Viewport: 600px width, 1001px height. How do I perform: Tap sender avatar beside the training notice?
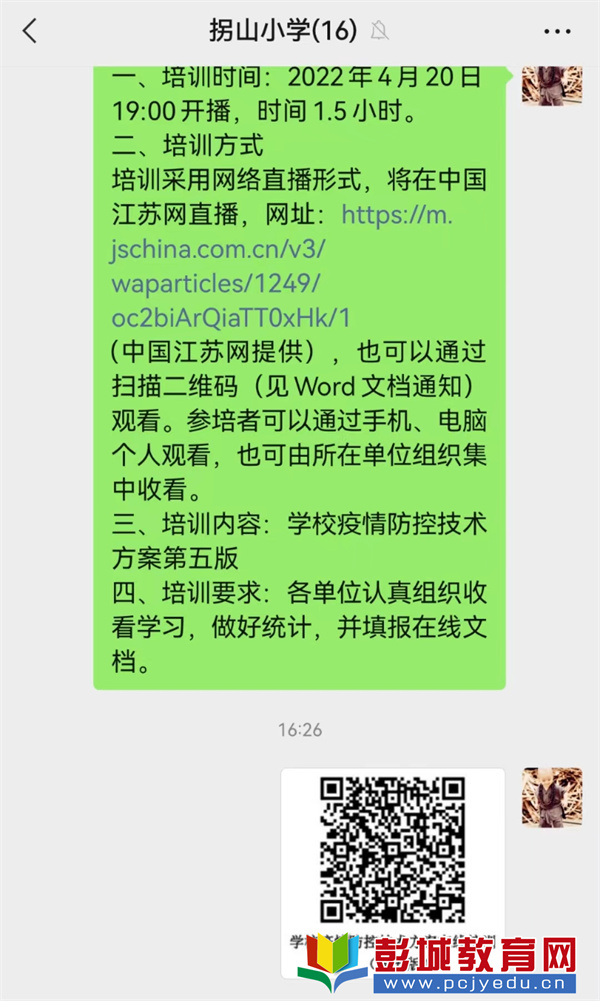click(x=551, y=84)
